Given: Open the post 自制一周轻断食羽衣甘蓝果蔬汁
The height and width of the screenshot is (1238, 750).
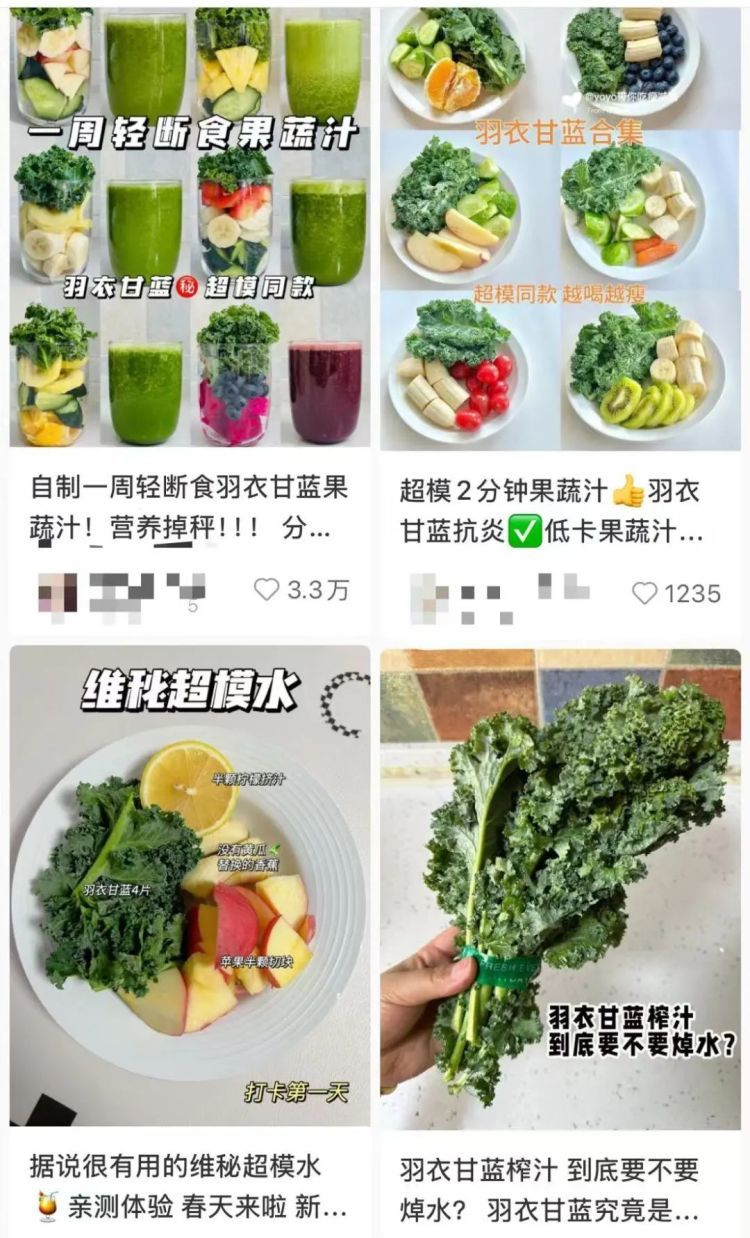Looking at the screenshot, I should click(187, 230).
